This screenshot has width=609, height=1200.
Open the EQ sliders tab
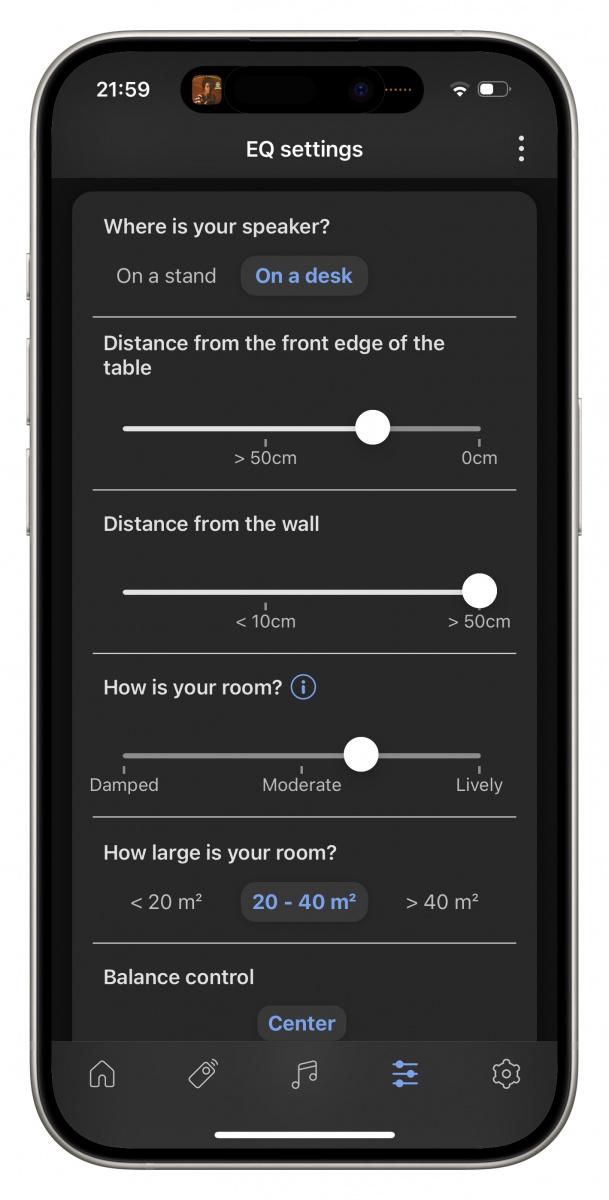pos(405,1075)
